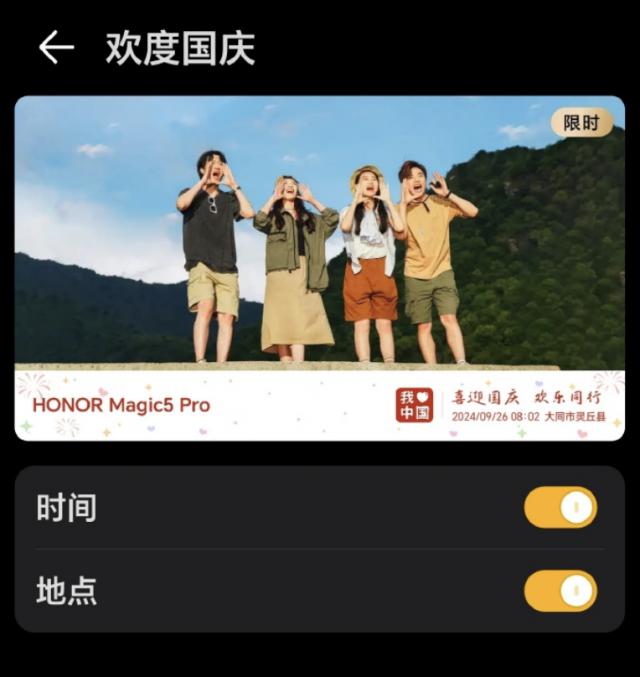Turn off the 时间 switch
Screen dimensions: 640x677
click(560, 508)
